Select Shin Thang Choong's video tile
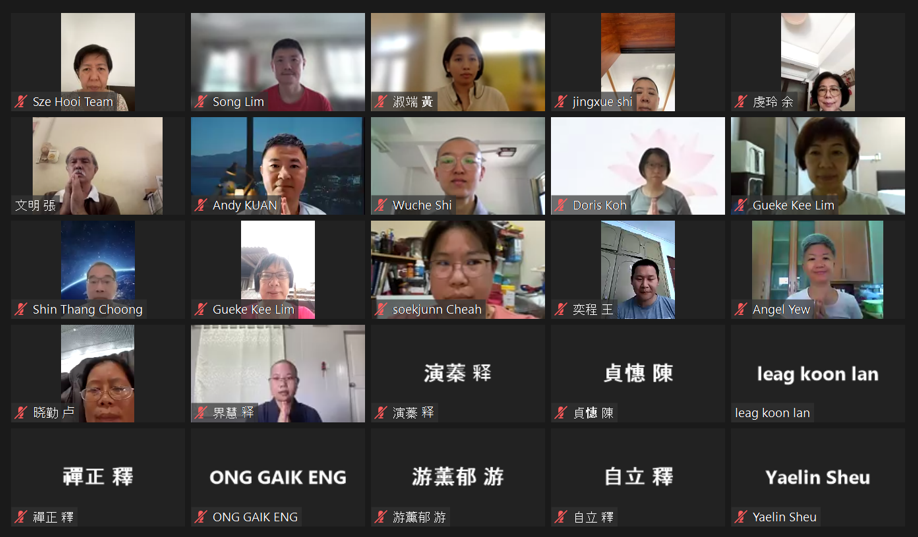The height and width of the screenshot is (537, 918). (x=98, y=269)
